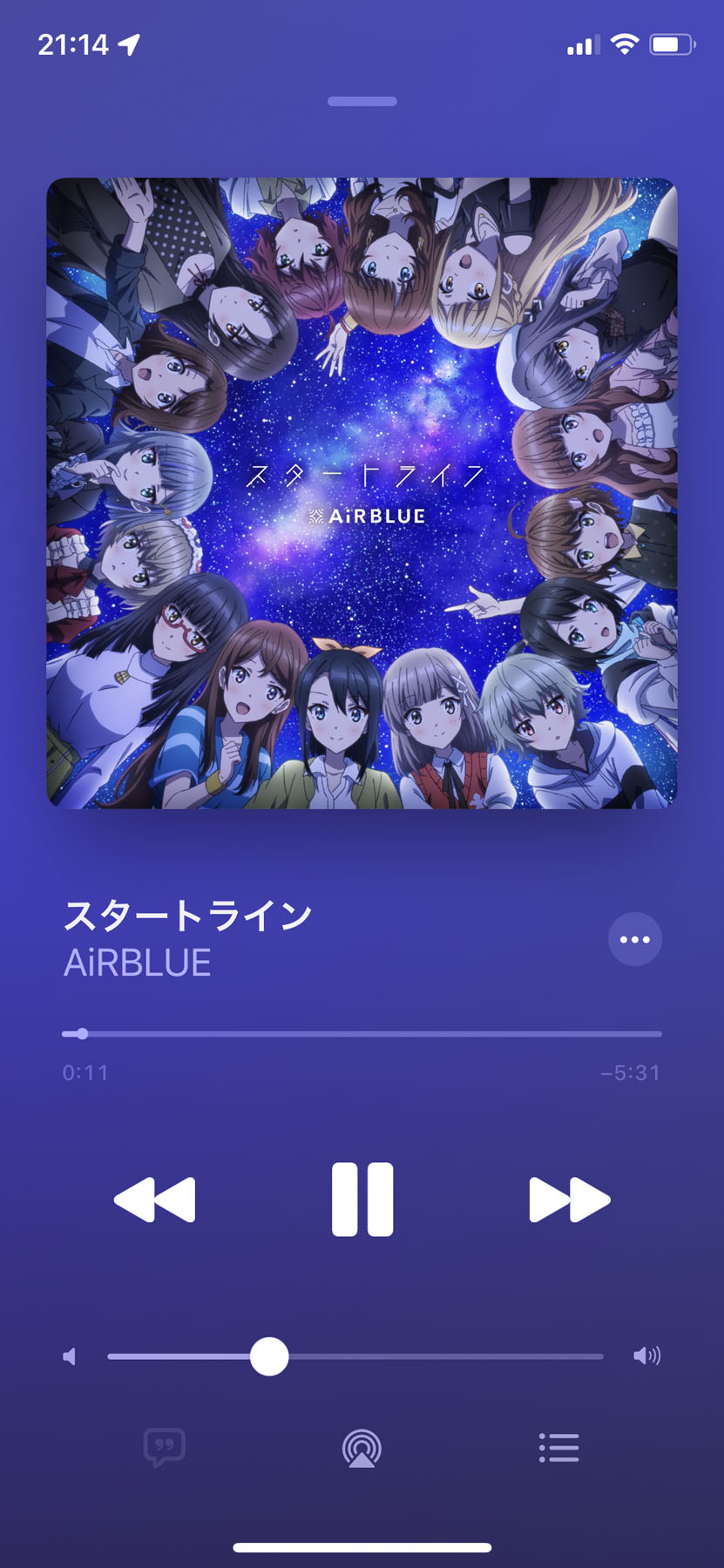
Task: Open the more options ellipsis menu
Action: click(634, 939)
